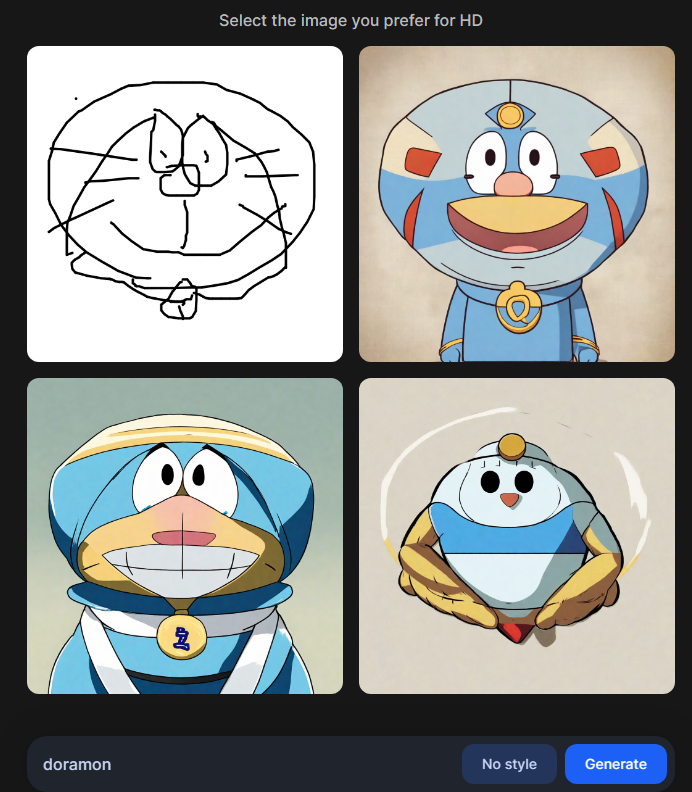Pick the round bird-like character image
Image resolution: width=692 pixels, height=792 pixels.
coord(516,535)
